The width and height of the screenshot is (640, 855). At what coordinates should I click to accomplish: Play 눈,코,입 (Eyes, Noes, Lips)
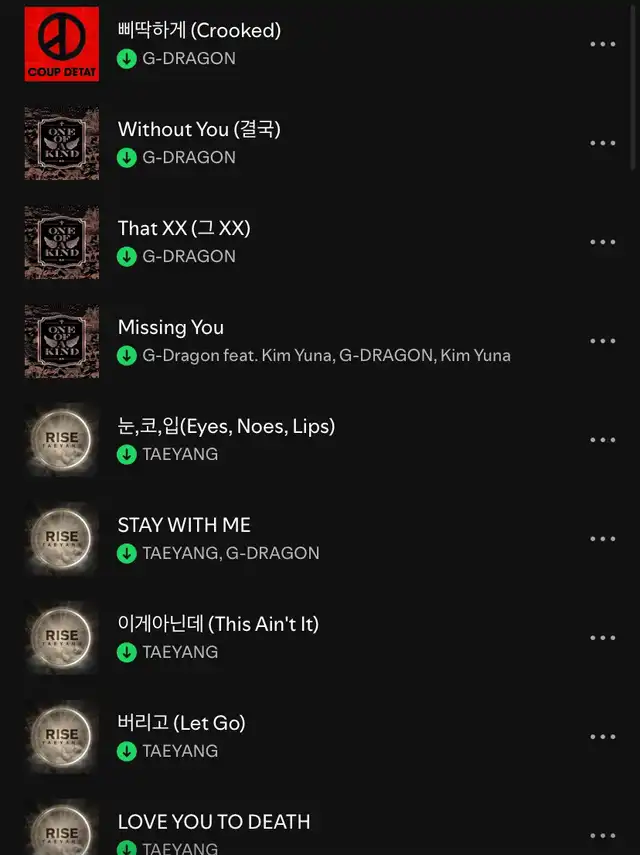tap(226, 427)
